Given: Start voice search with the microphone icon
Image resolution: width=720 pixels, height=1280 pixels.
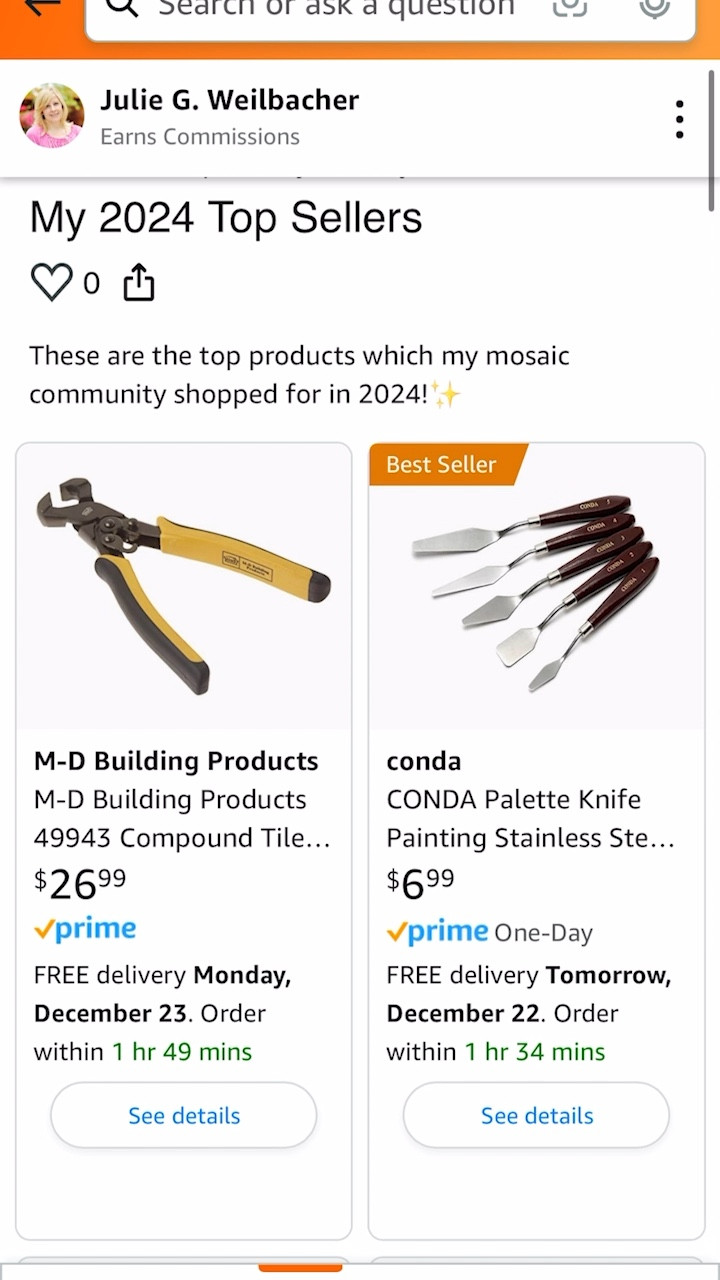Looking at the screenshot, I should click(654, 8).
